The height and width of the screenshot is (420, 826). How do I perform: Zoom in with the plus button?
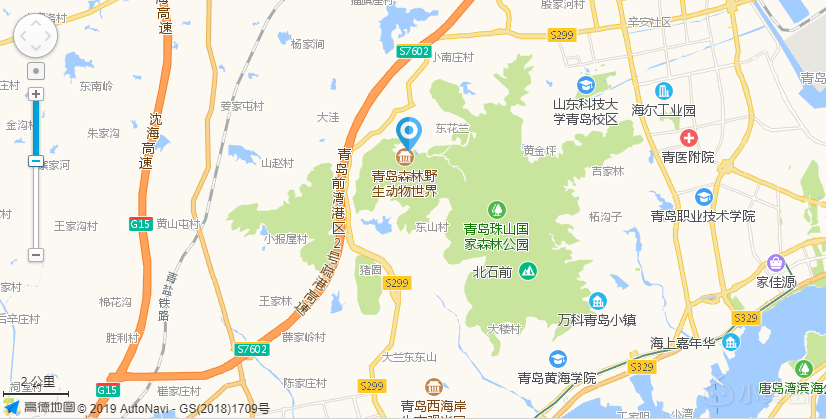click(x=36, y=94)
